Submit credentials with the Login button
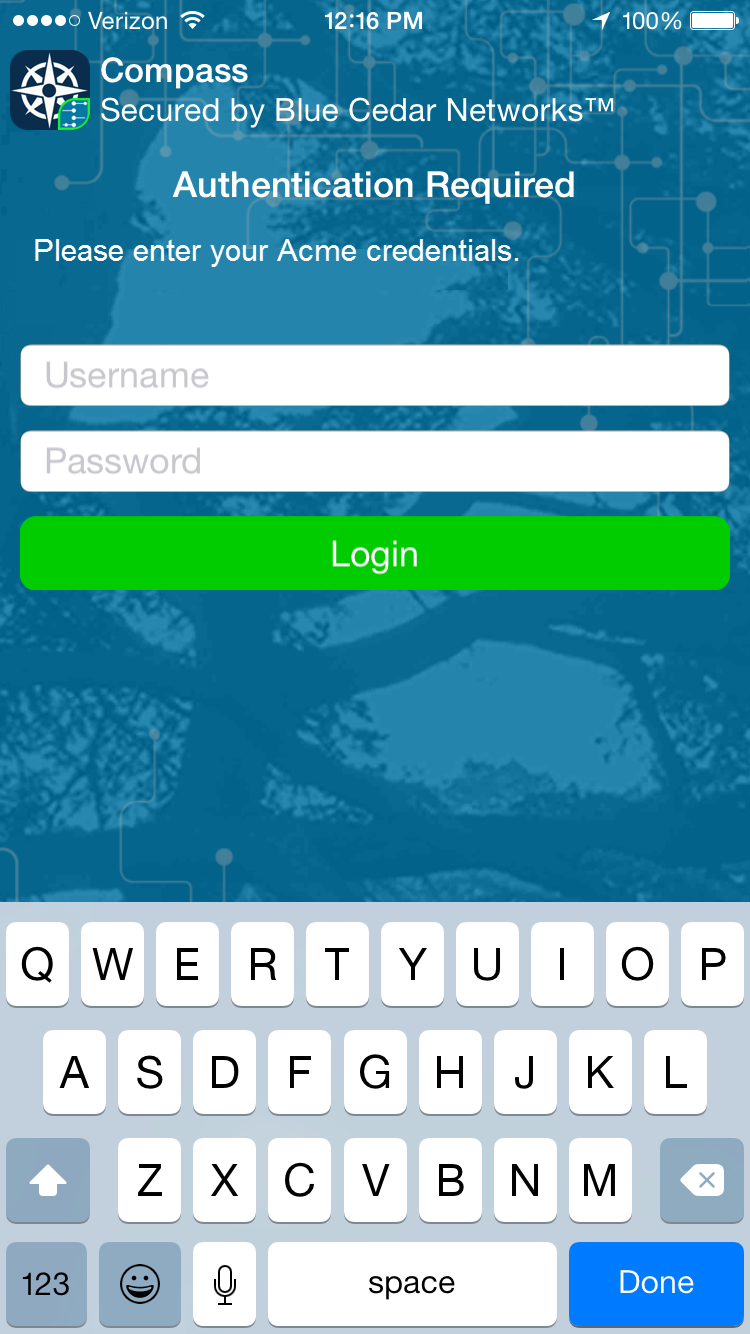This screenshot has height=1334, width=750. point(375,553)
